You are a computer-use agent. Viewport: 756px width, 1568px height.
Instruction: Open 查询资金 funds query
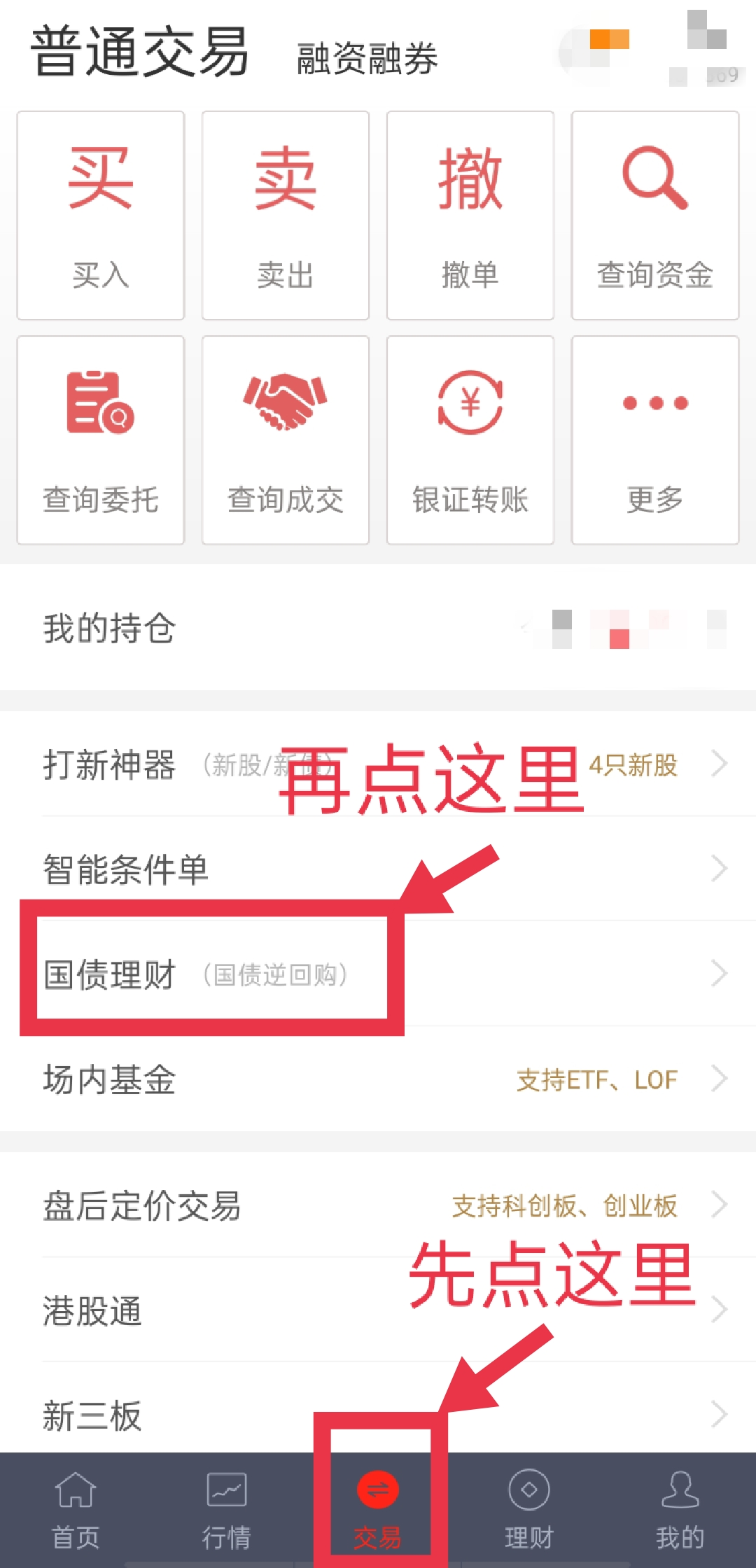tap(655, 216)
